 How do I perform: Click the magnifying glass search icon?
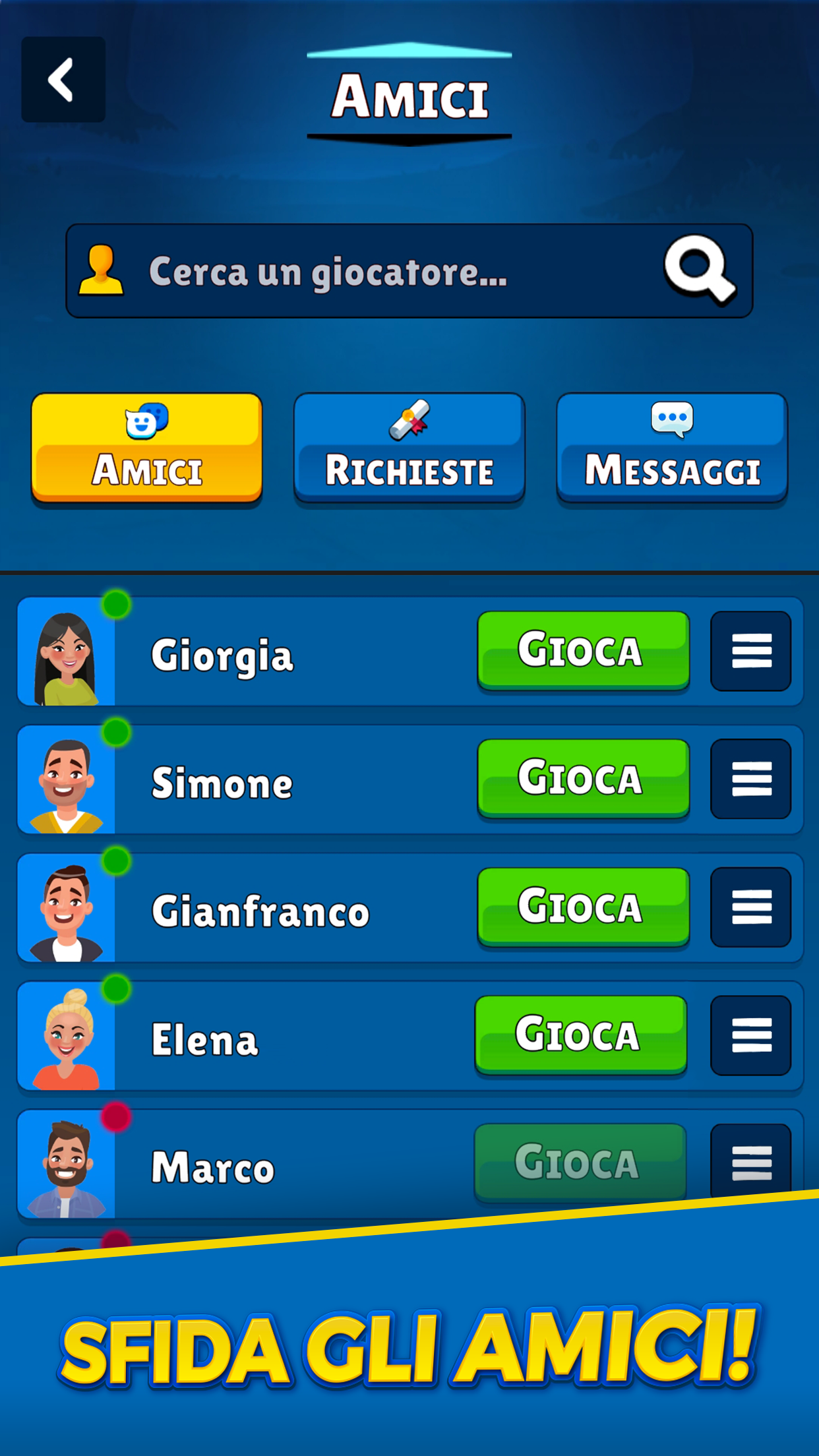click(701, 270)
